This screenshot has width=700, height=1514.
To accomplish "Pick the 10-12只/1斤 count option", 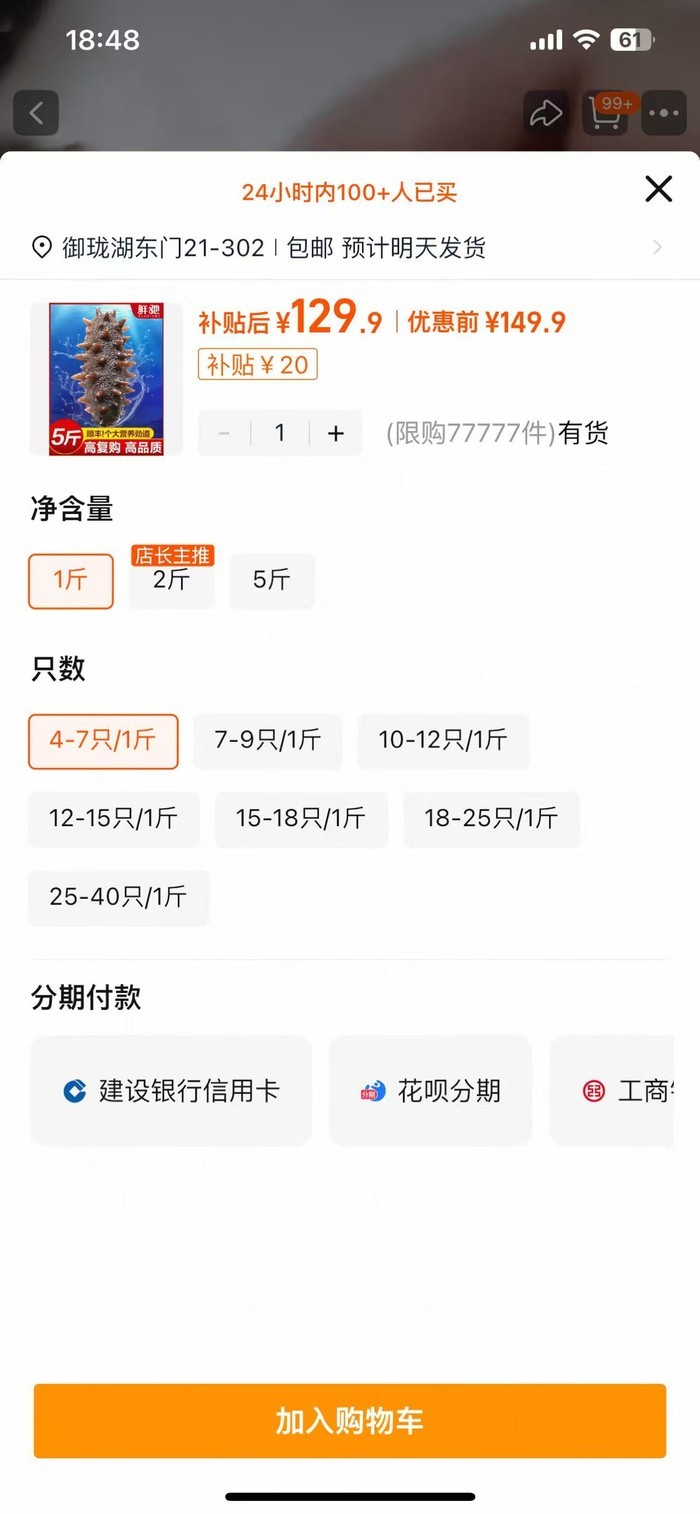I will click(442, 741).
